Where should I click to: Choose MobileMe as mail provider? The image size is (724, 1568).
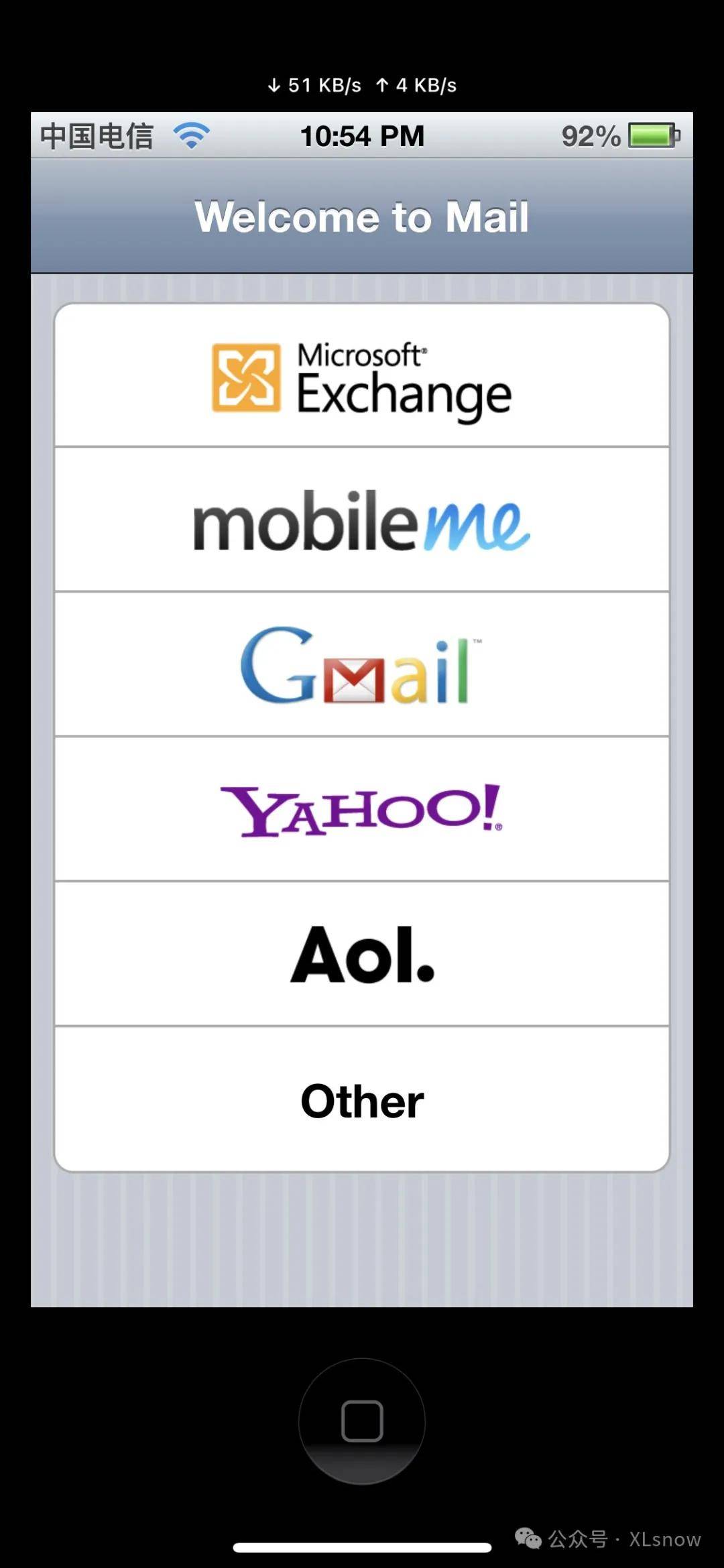coord(362,520)
